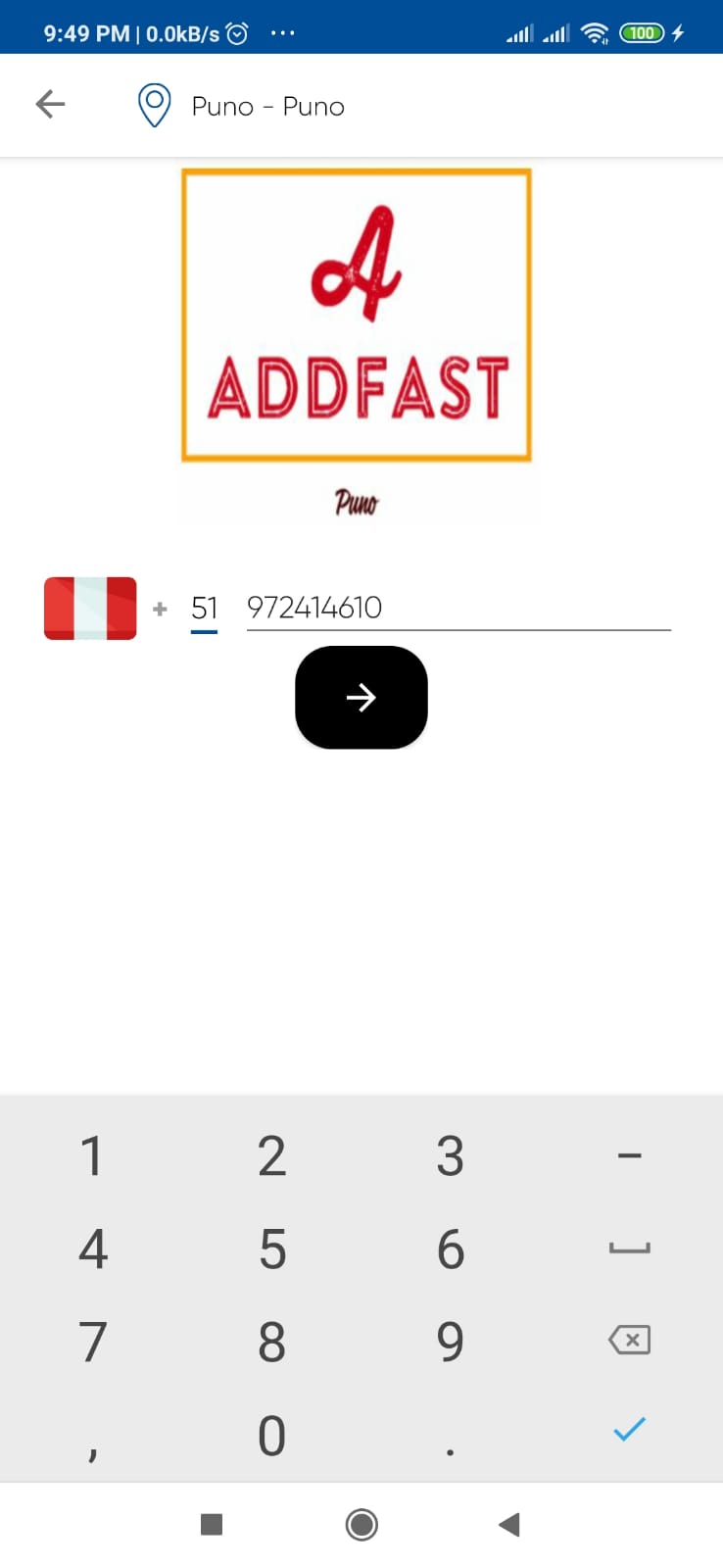The height and width of the screenshot is (1568, 723).
Task: Go back using the top arrow
Action: 50,104
